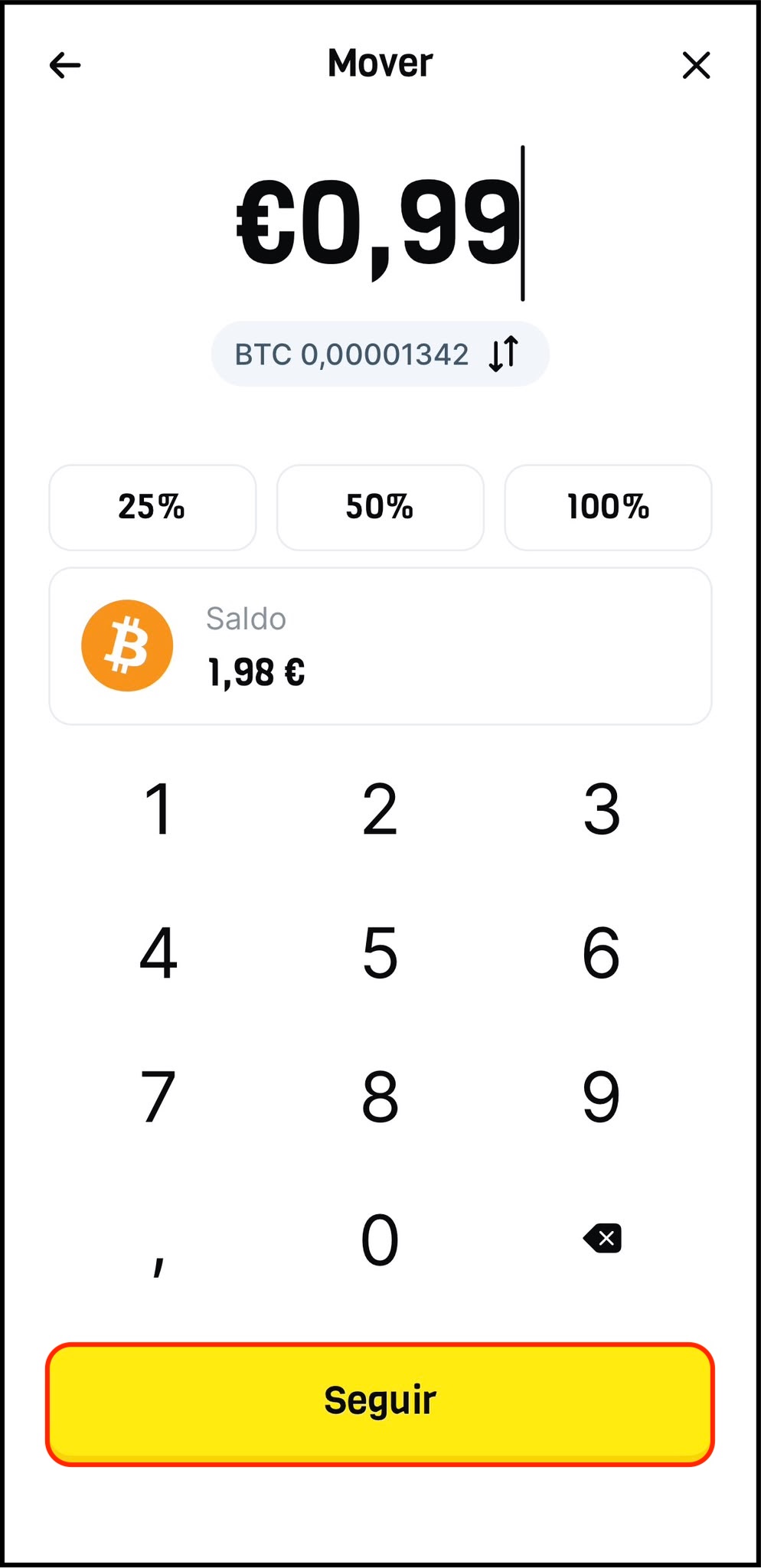The image size is (761, 1568).
Task: Choose the 50% amount chip
Action: (x=380, y=507)
